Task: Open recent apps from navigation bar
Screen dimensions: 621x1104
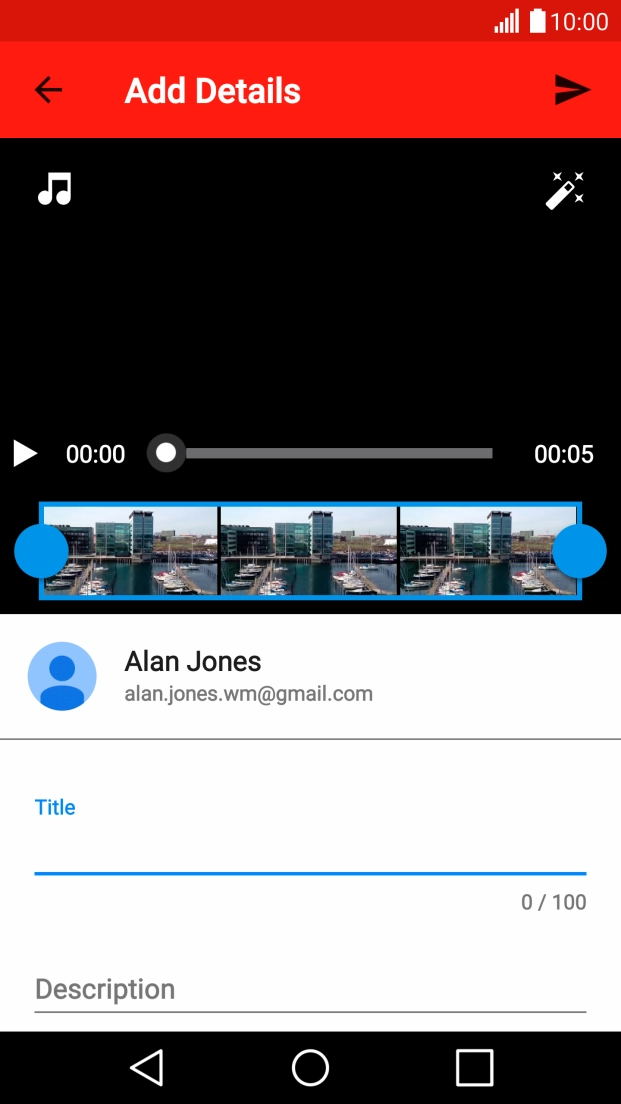Action: point(475,1067)
